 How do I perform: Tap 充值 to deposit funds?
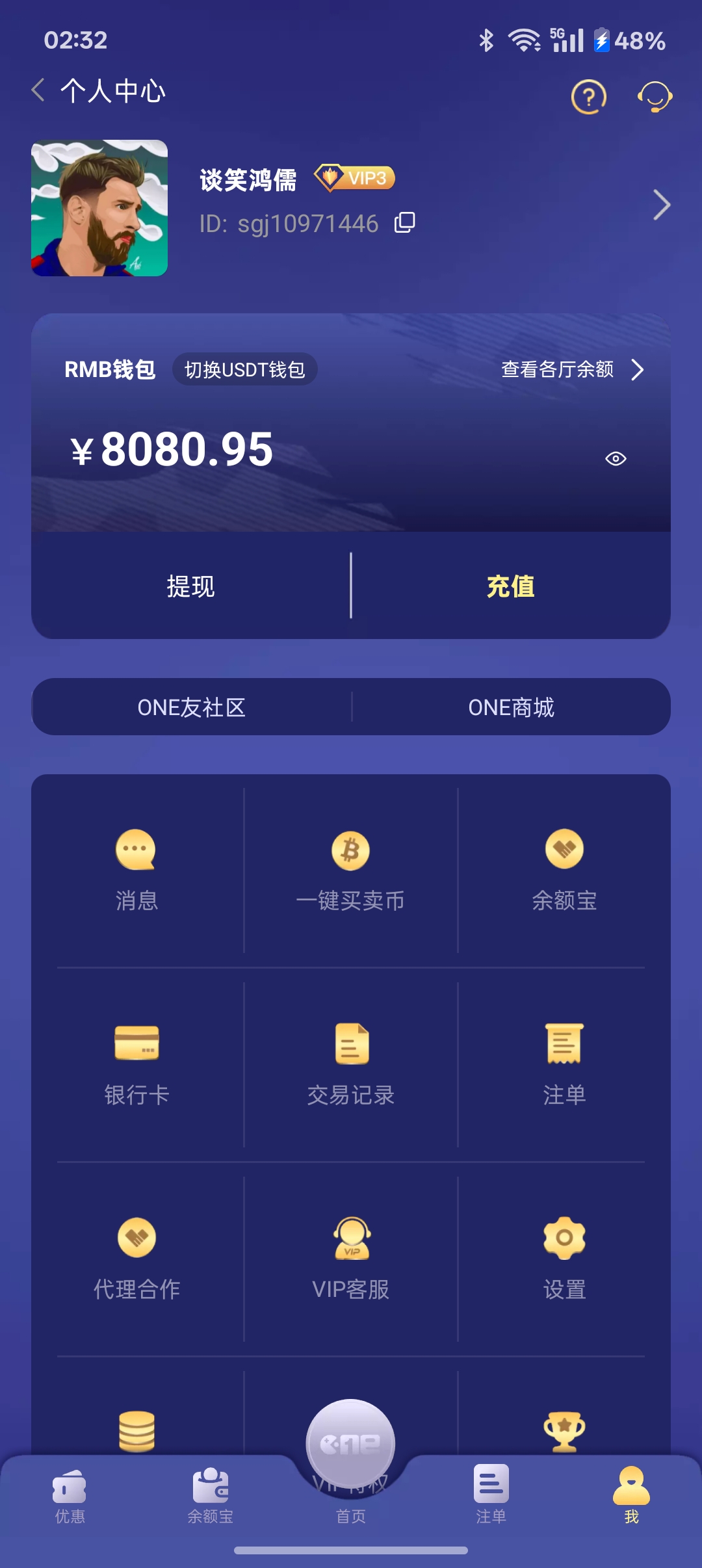pyautogui.click(x=511, y=586)
